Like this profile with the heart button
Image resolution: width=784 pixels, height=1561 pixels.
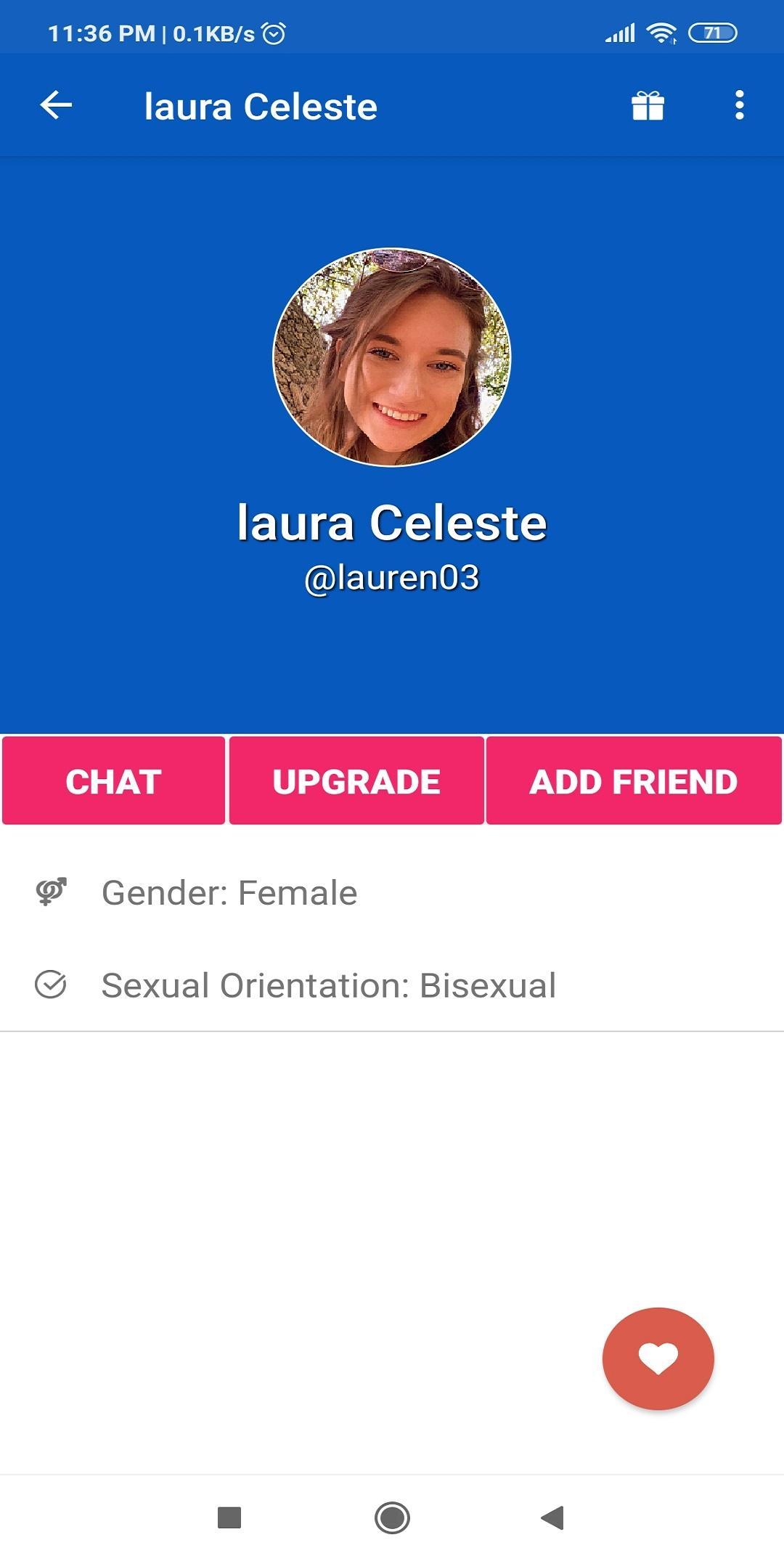[658, 1358]
